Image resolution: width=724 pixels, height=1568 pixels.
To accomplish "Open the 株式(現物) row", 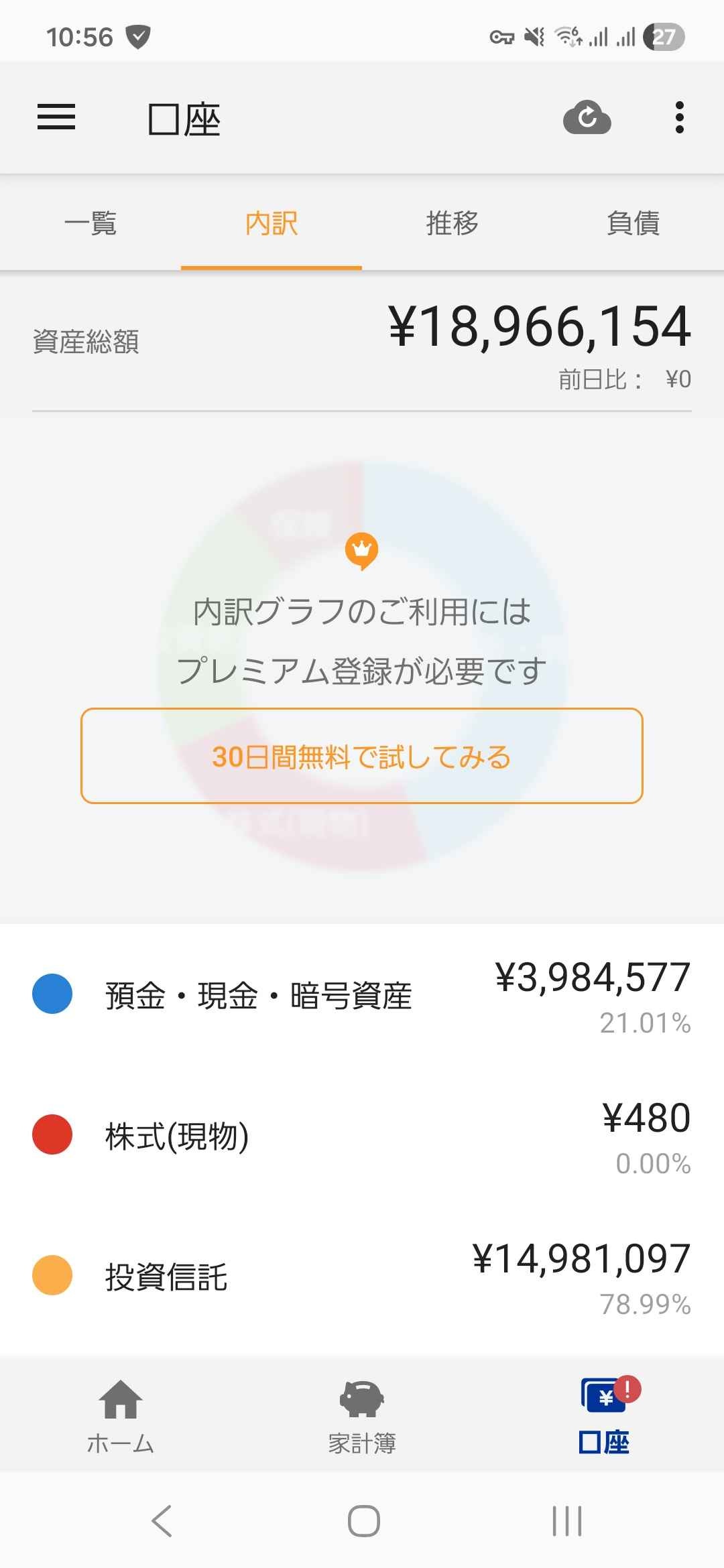I will click(x=362, y=1136).
